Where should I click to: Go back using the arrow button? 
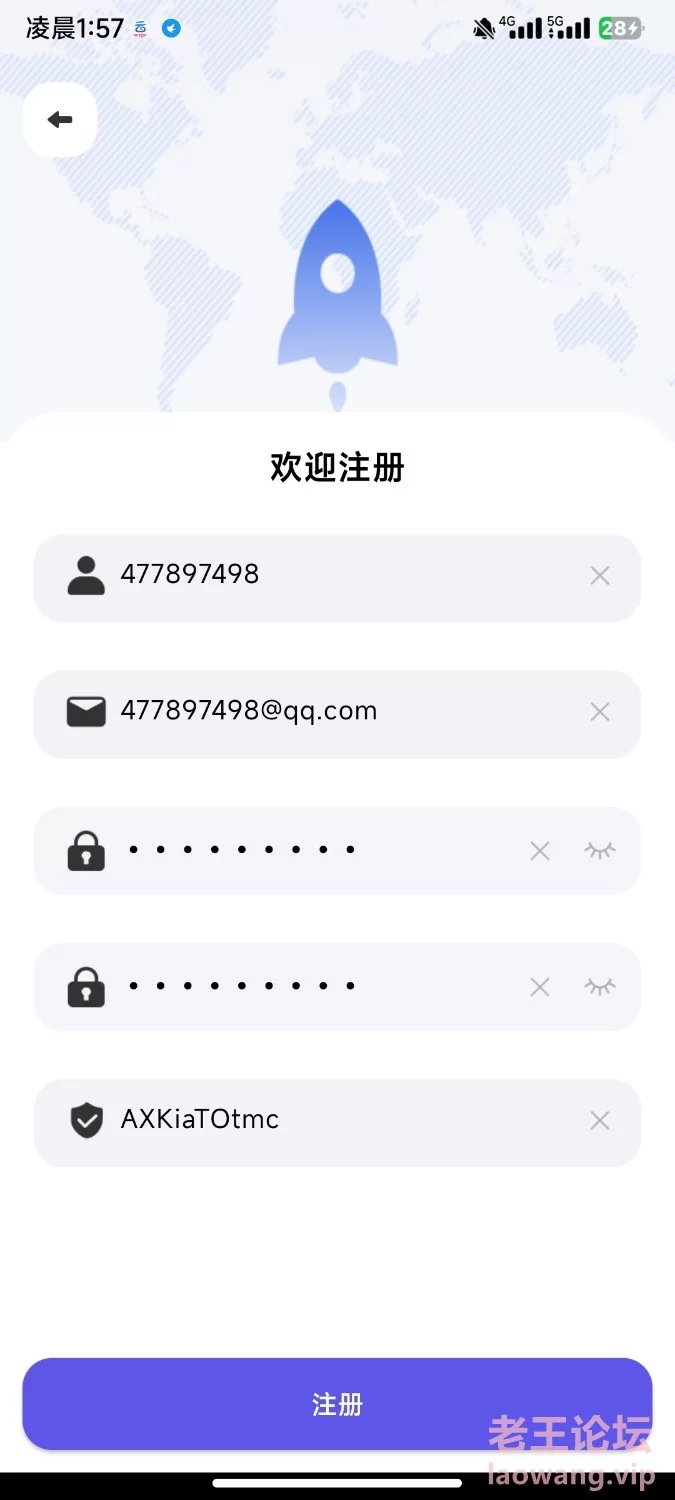pyautogui.click(x=60, y=120)
